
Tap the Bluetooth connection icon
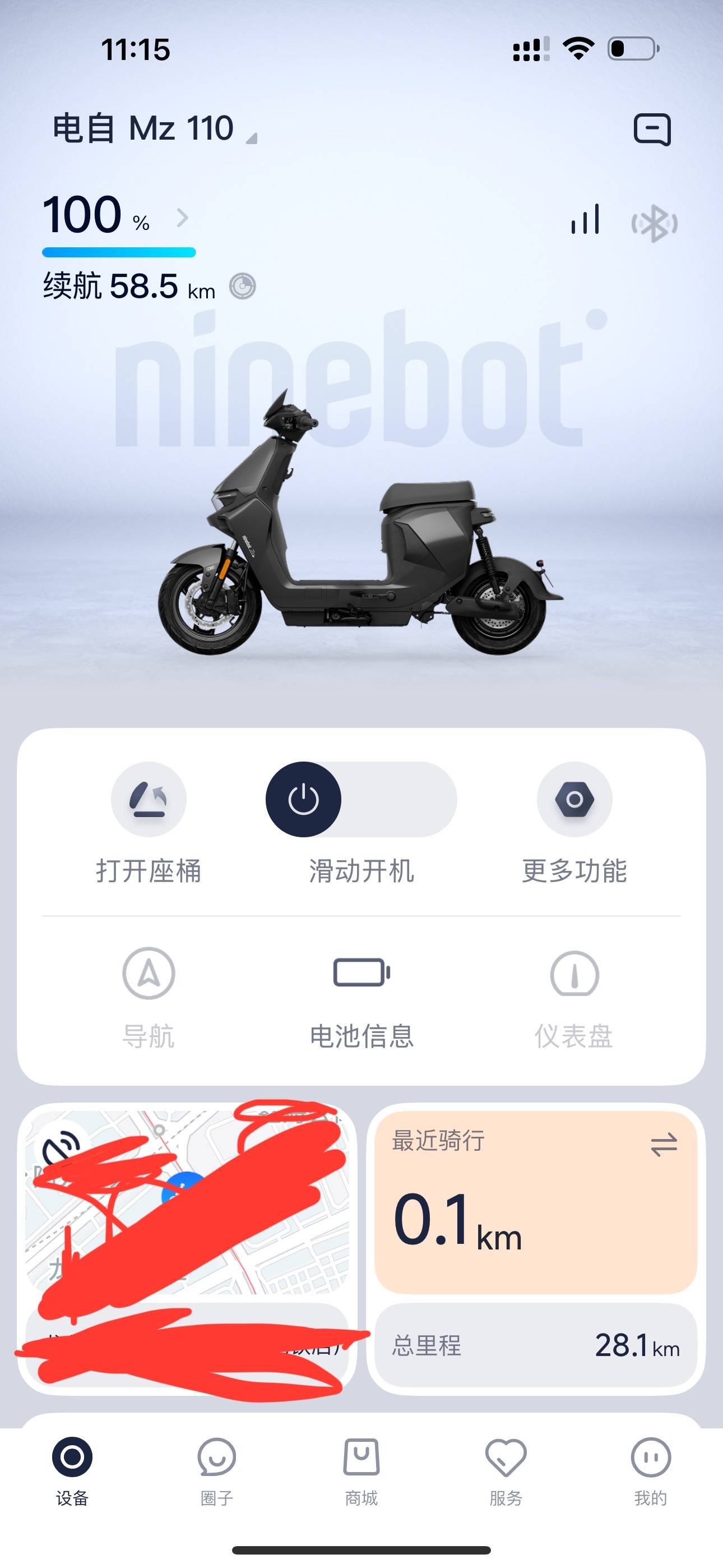(654, 223)
